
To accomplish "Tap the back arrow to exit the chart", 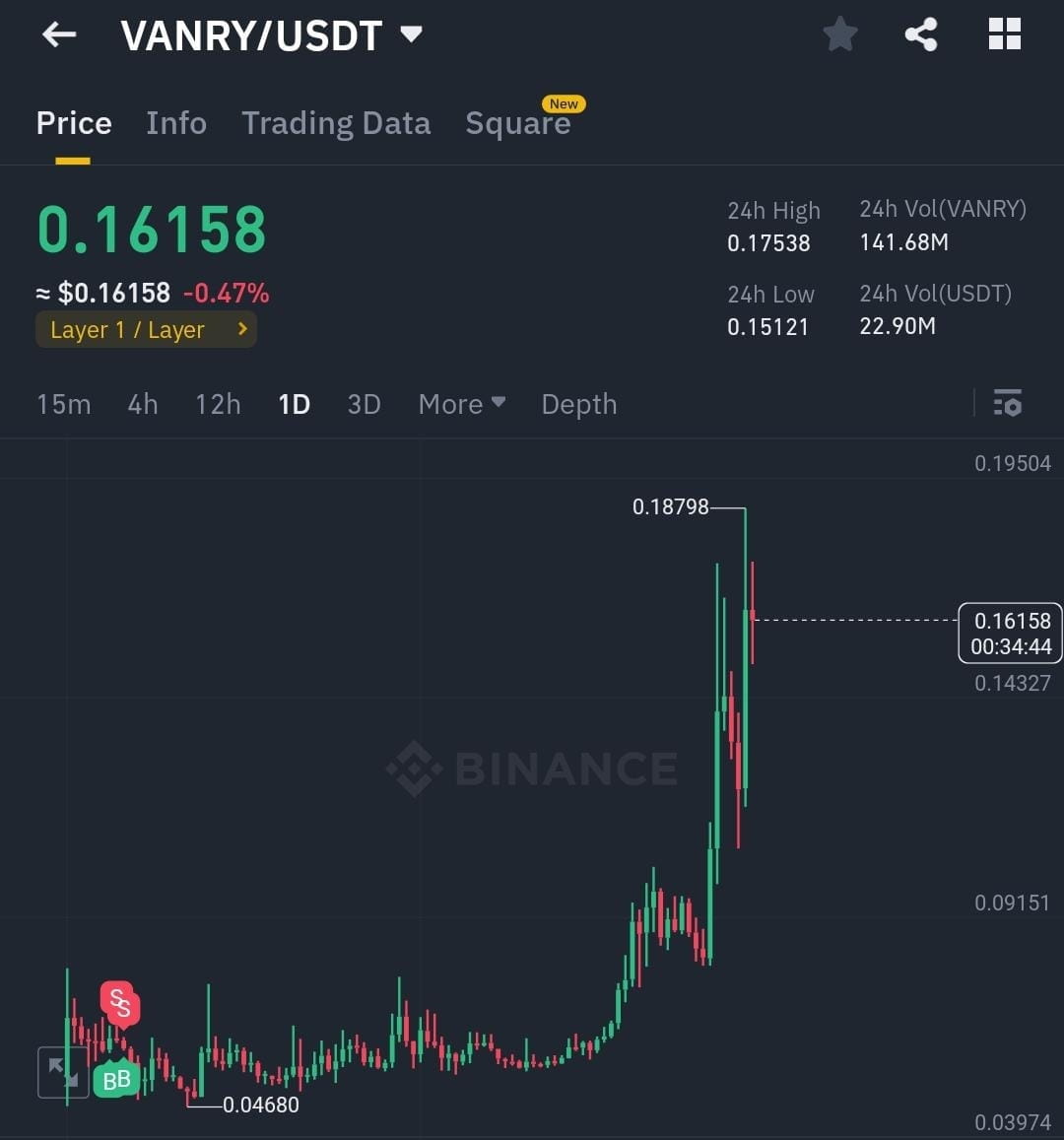I will tap(59, 34).
